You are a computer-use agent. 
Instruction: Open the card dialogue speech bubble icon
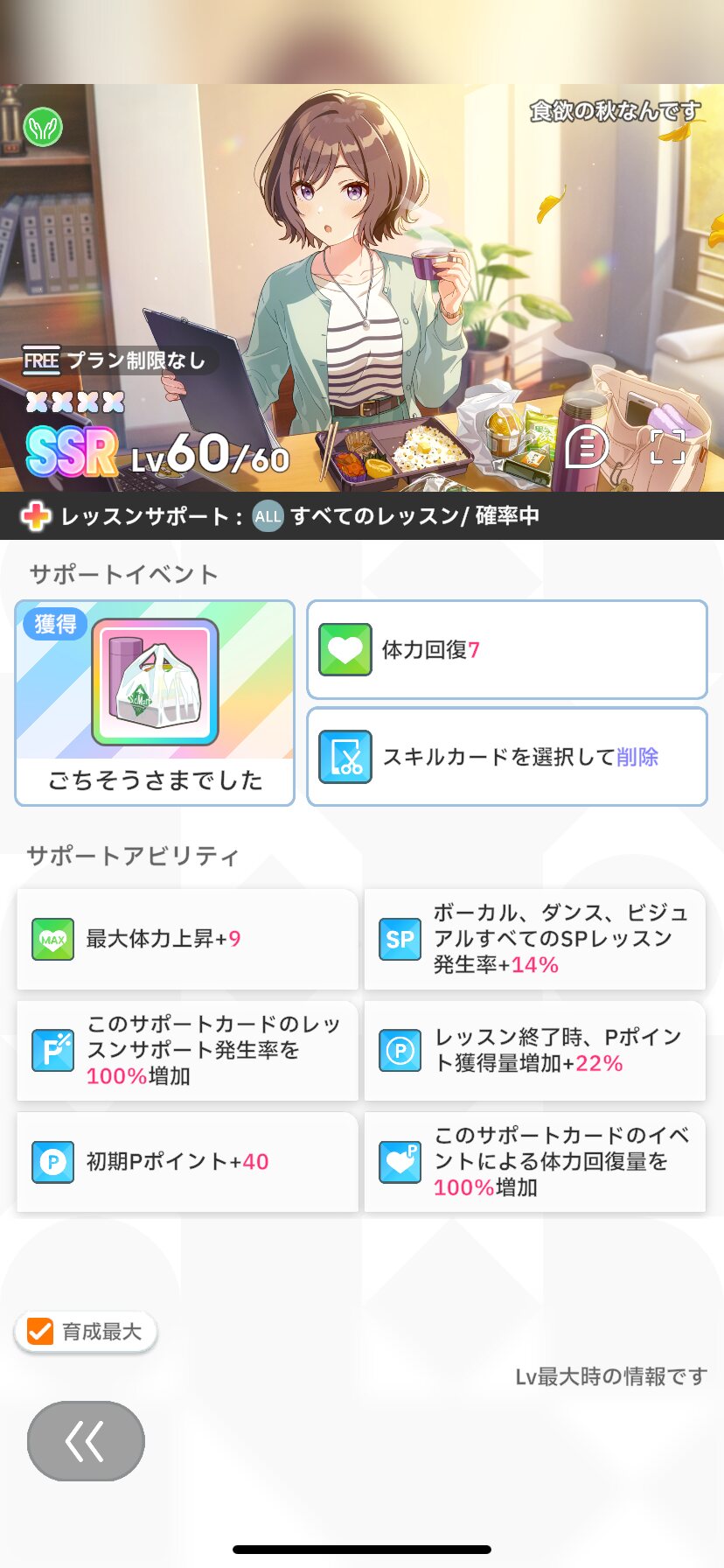(x=586, y=446)
